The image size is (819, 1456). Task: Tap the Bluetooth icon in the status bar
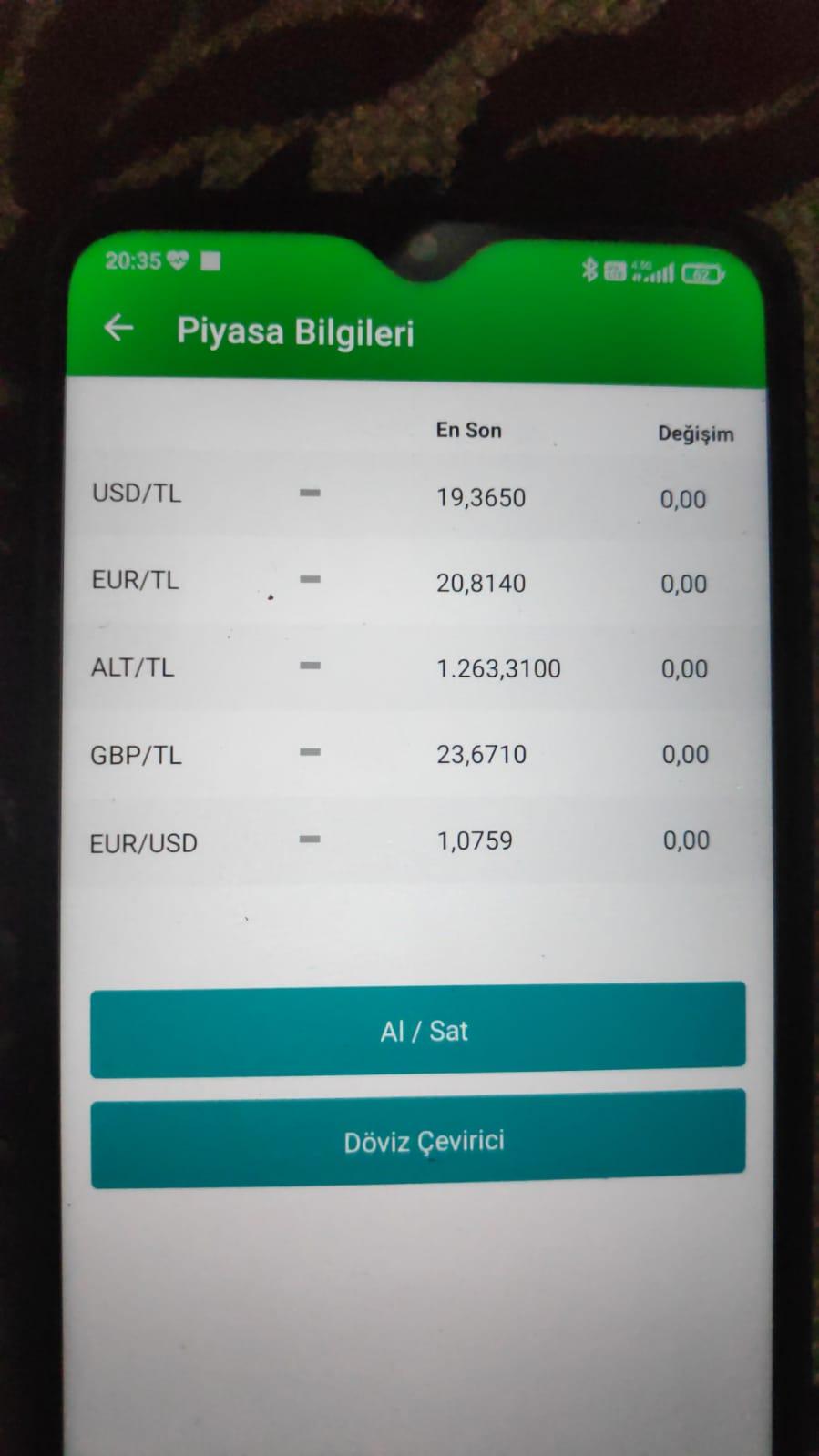(x=589, y=269)
